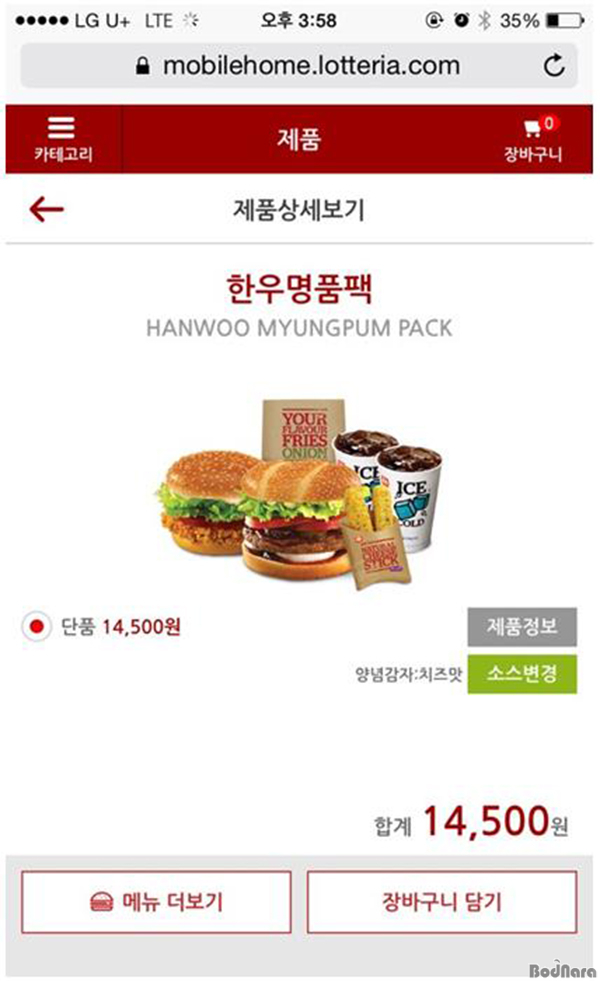Tap the mobilehome.lotteria.com address bar
Viewport: 600px width, 981px height.
pyautogui.click(x=298, y=66)
